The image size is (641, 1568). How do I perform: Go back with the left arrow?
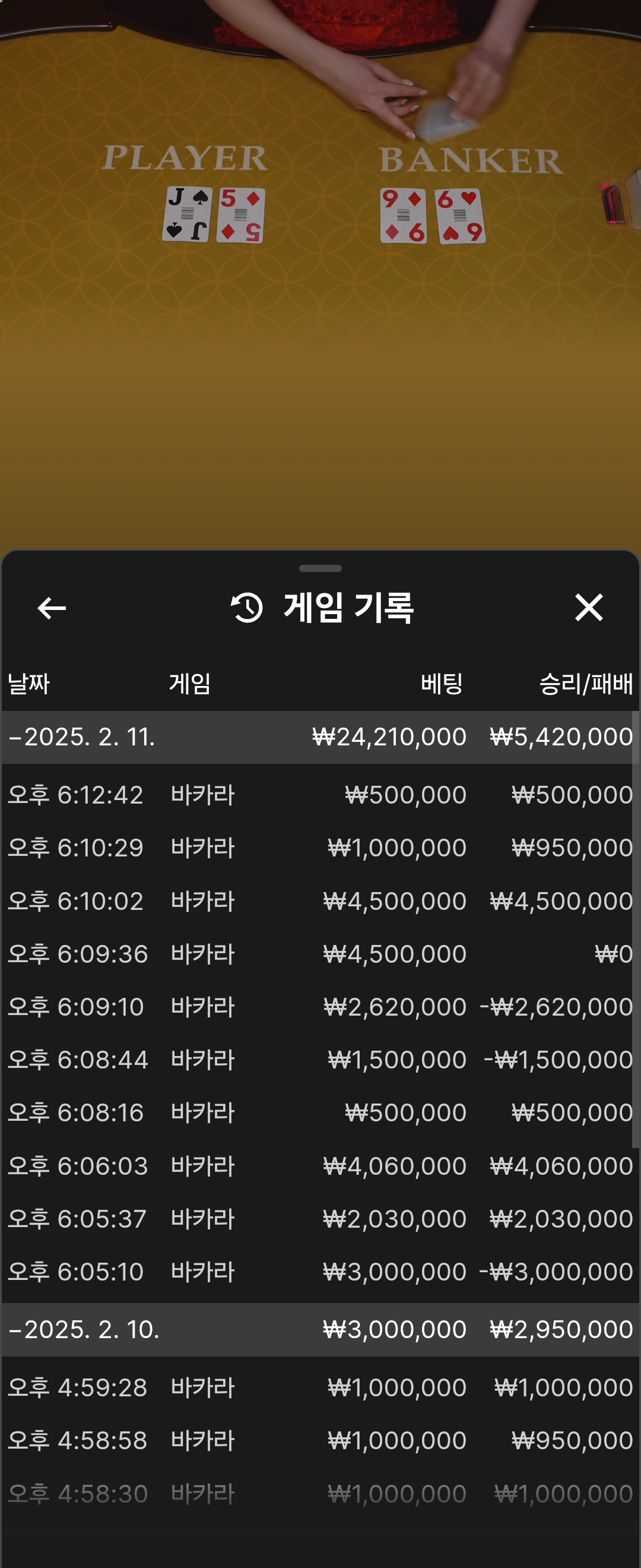(x=52, y=608)
